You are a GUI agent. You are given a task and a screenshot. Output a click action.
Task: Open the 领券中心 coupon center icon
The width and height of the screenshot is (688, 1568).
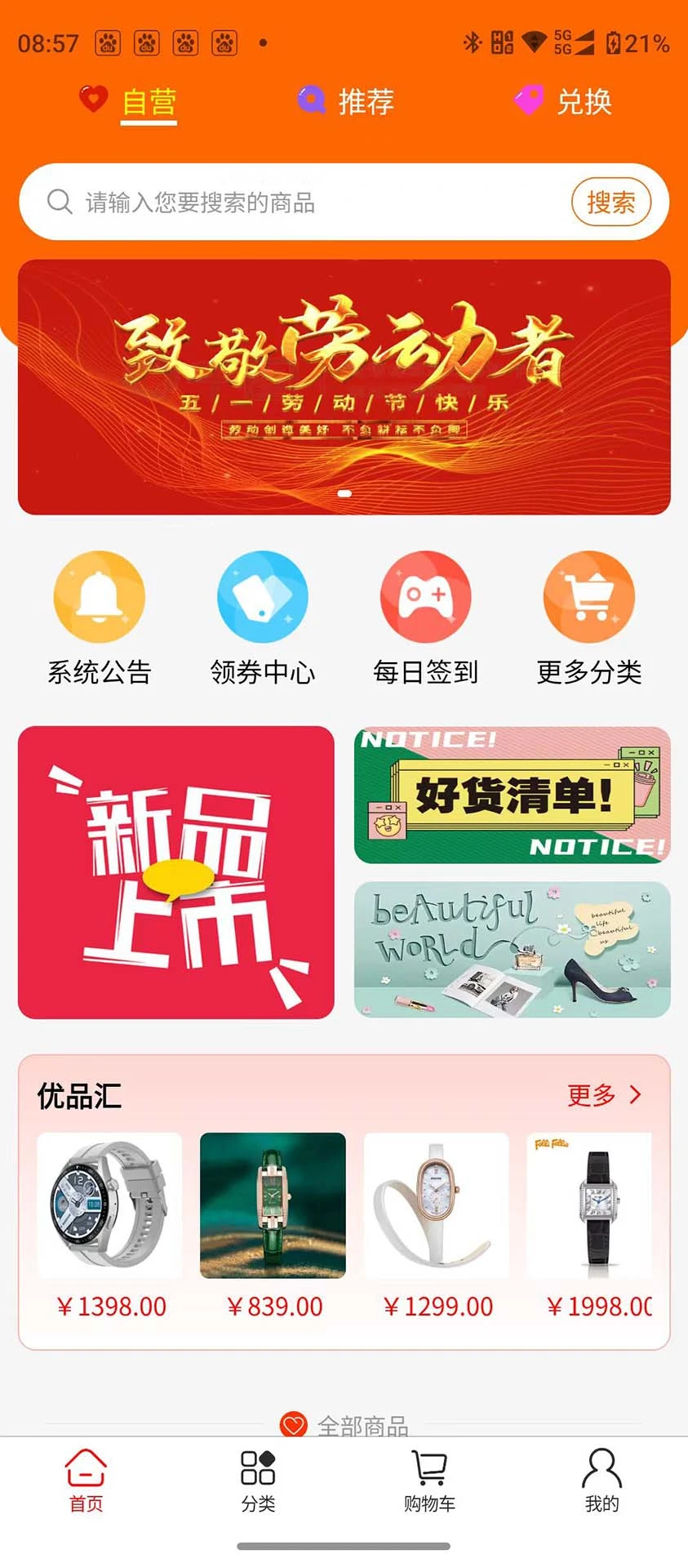(x=262, y=597)
